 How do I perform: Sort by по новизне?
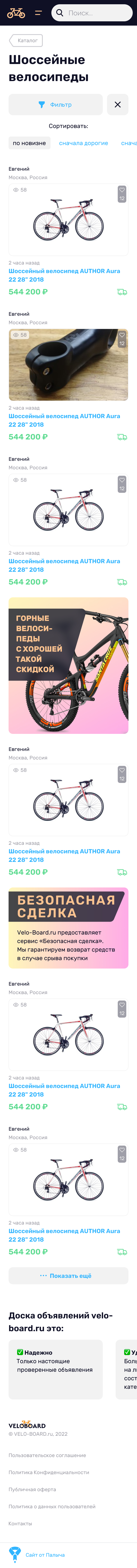click(29, 143)
